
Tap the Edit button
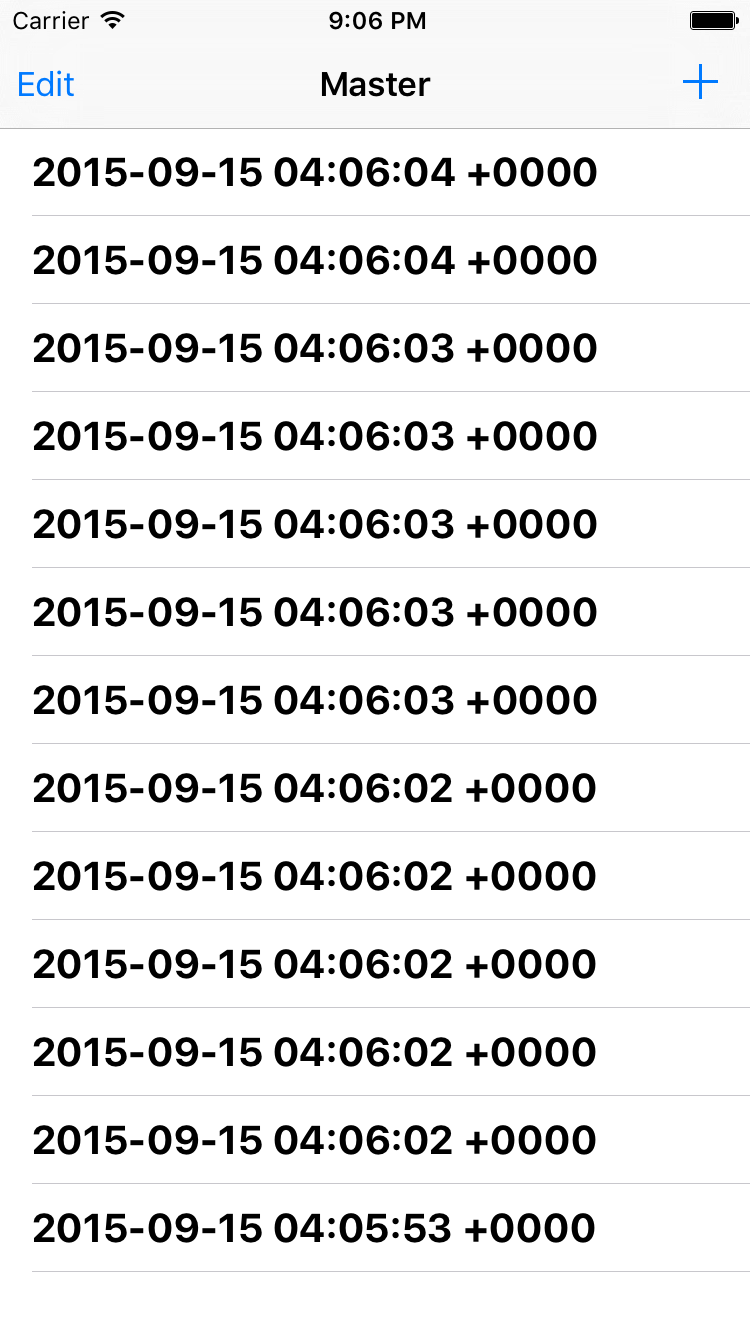[46, 84]
